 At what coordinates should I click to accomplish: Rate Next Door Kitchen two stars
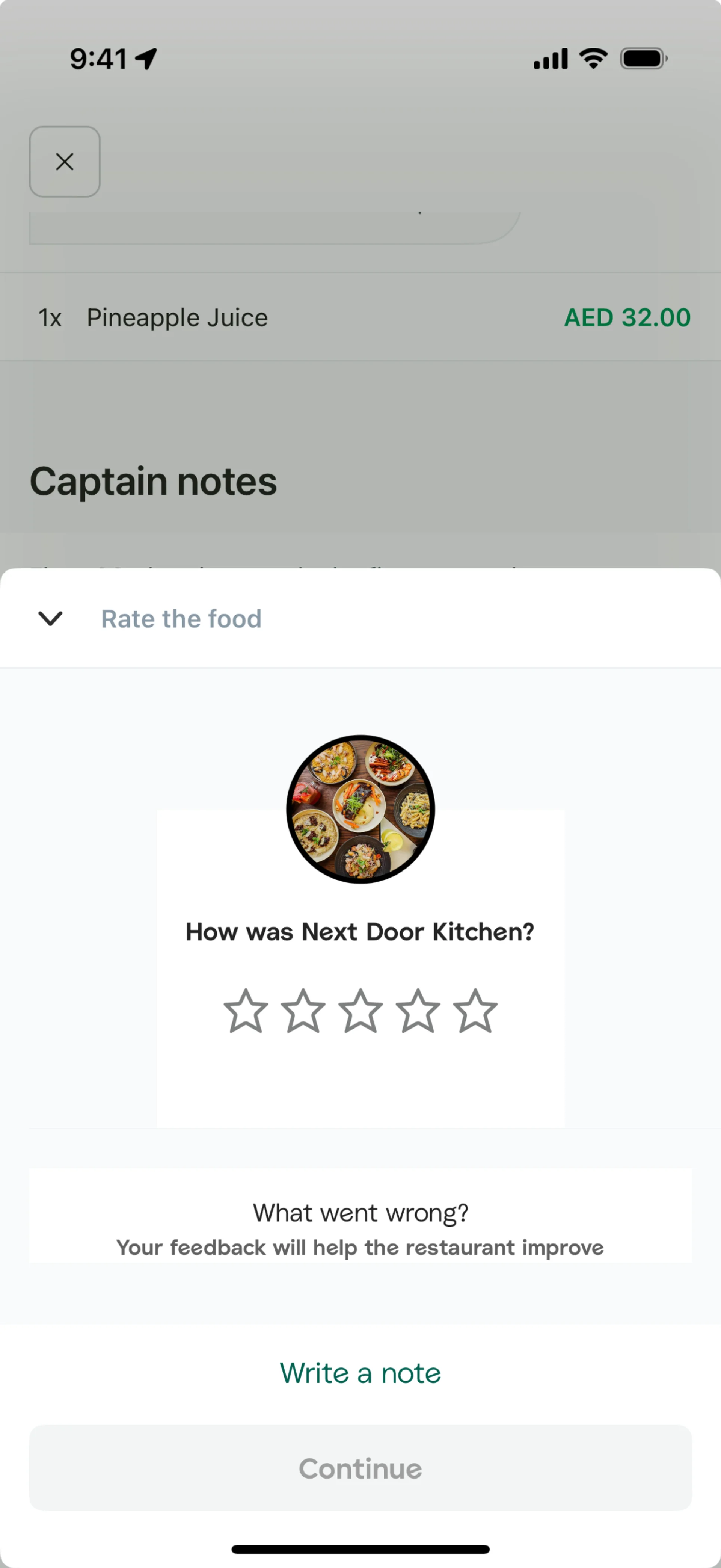tap(303, 1011)
